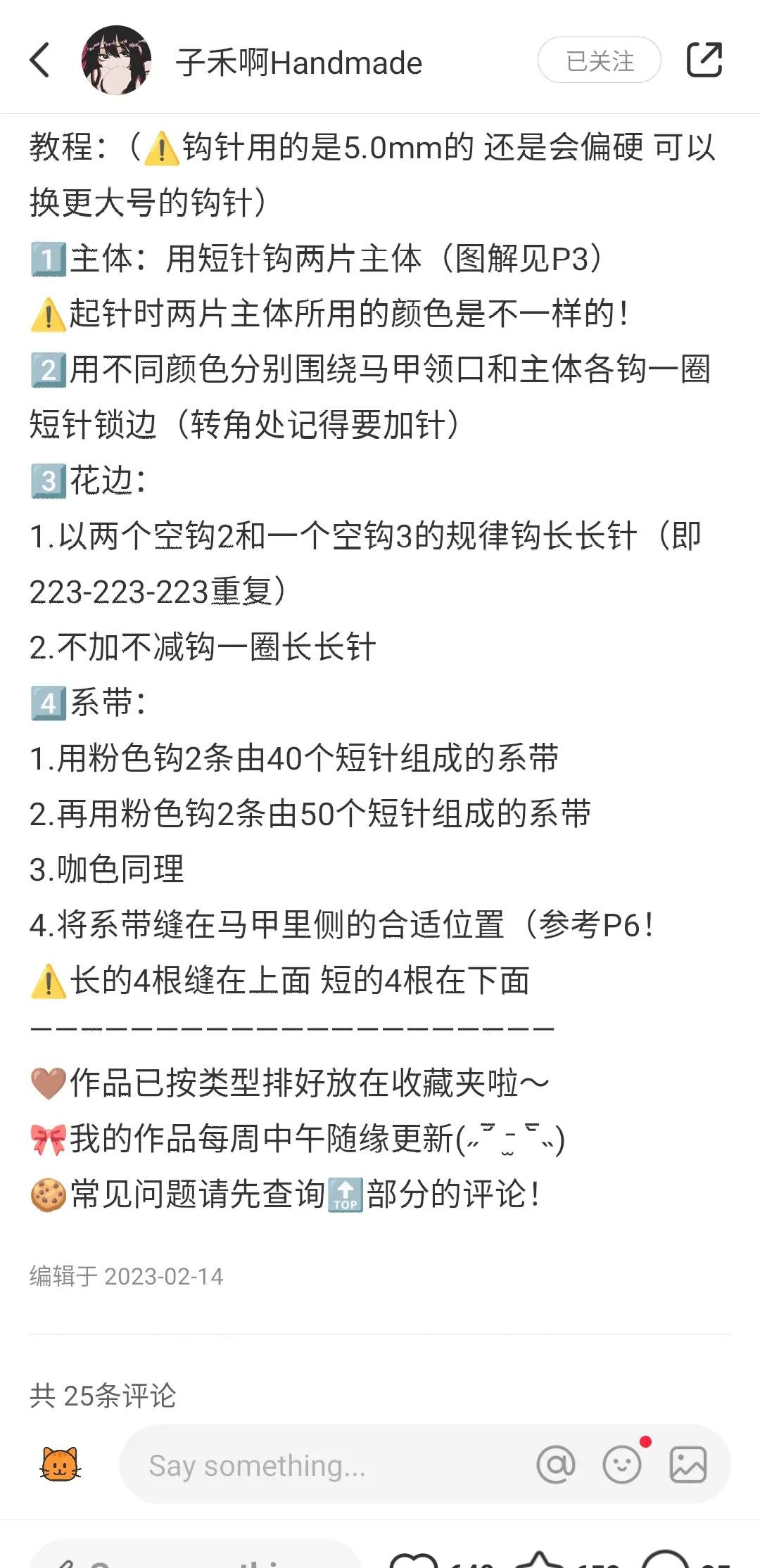
Task: Open the author's profile picture
Action: [116, 60]
